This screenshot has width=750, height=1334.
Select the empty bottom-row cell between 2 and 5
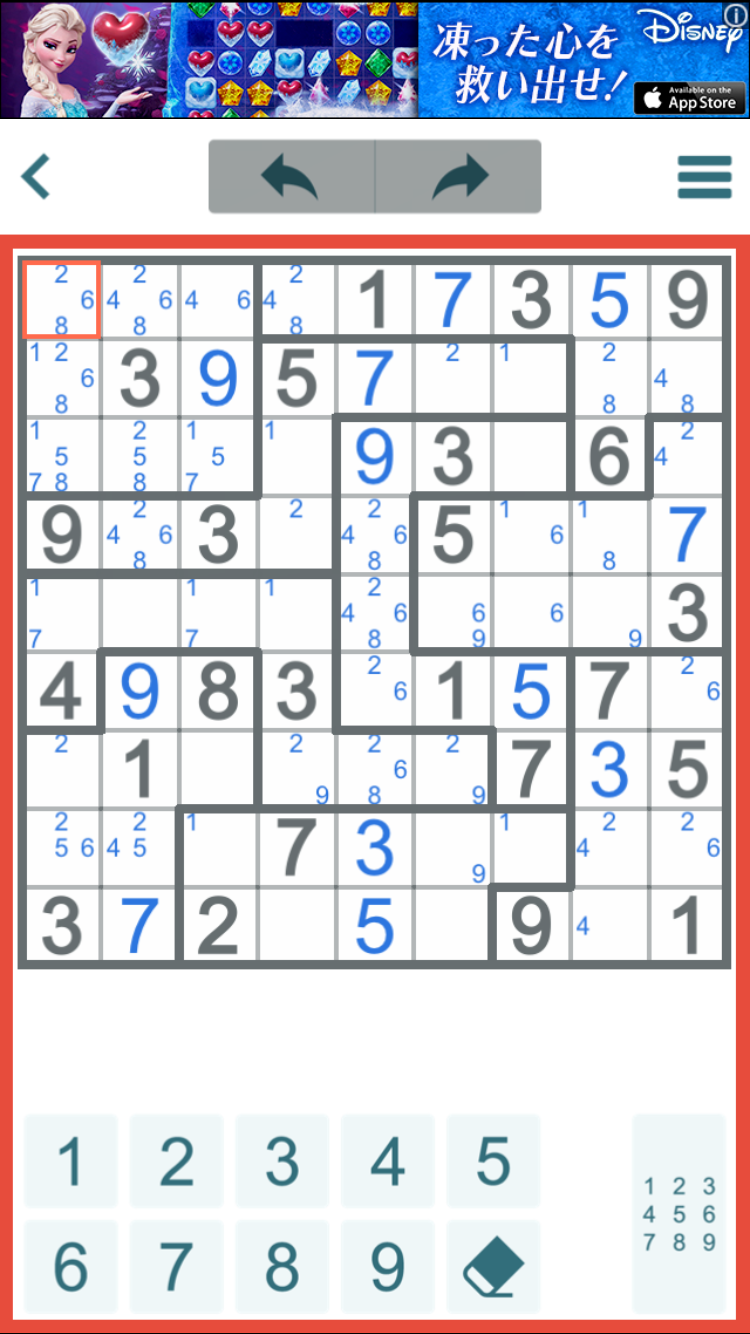(296, 926)
